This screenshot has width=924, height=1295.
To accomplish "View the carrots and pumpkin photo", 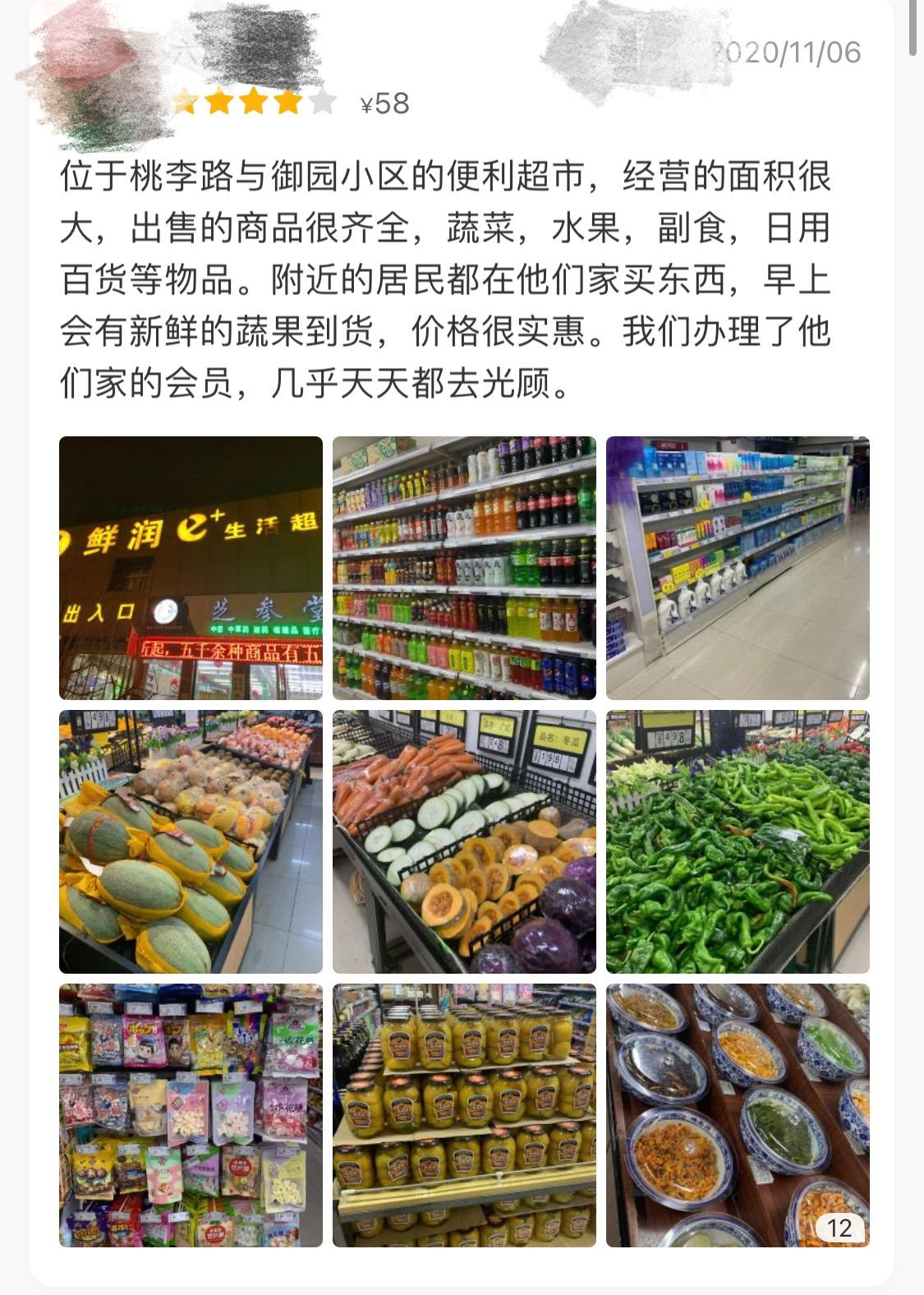I will pyautogui.click(x=464, y=841).
